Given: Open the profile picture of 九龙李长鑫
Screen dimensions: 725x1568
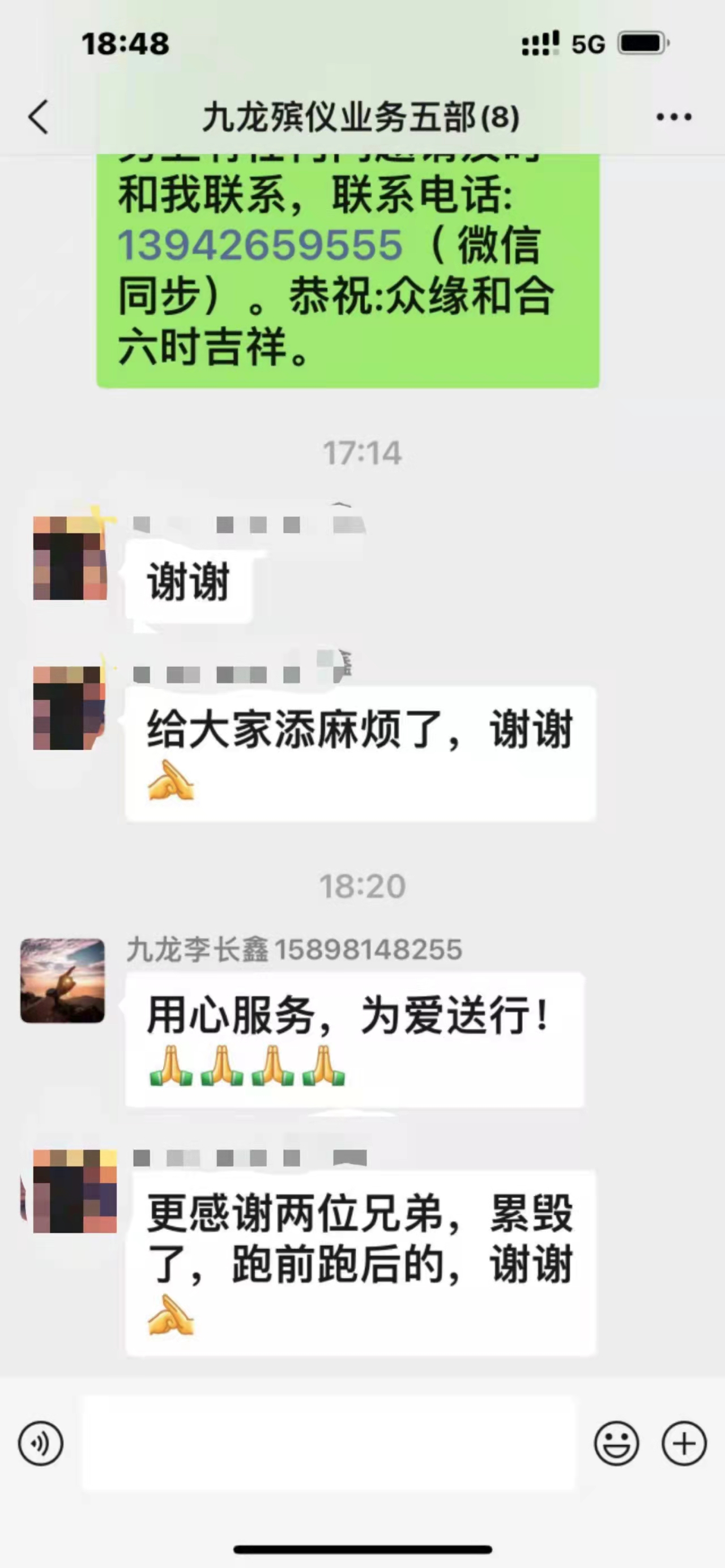Looking at the screenshot, I should (x=63, y=981).
